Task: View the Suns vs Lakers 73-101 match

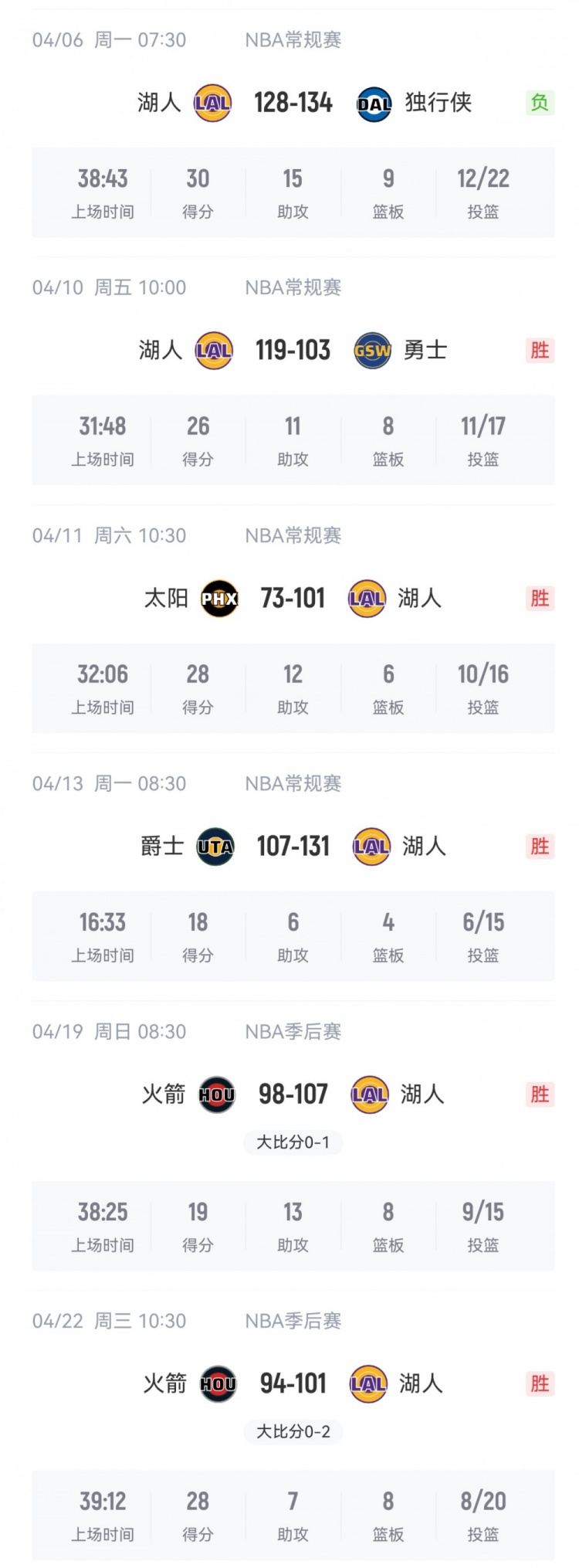Action: pos(293,599)
